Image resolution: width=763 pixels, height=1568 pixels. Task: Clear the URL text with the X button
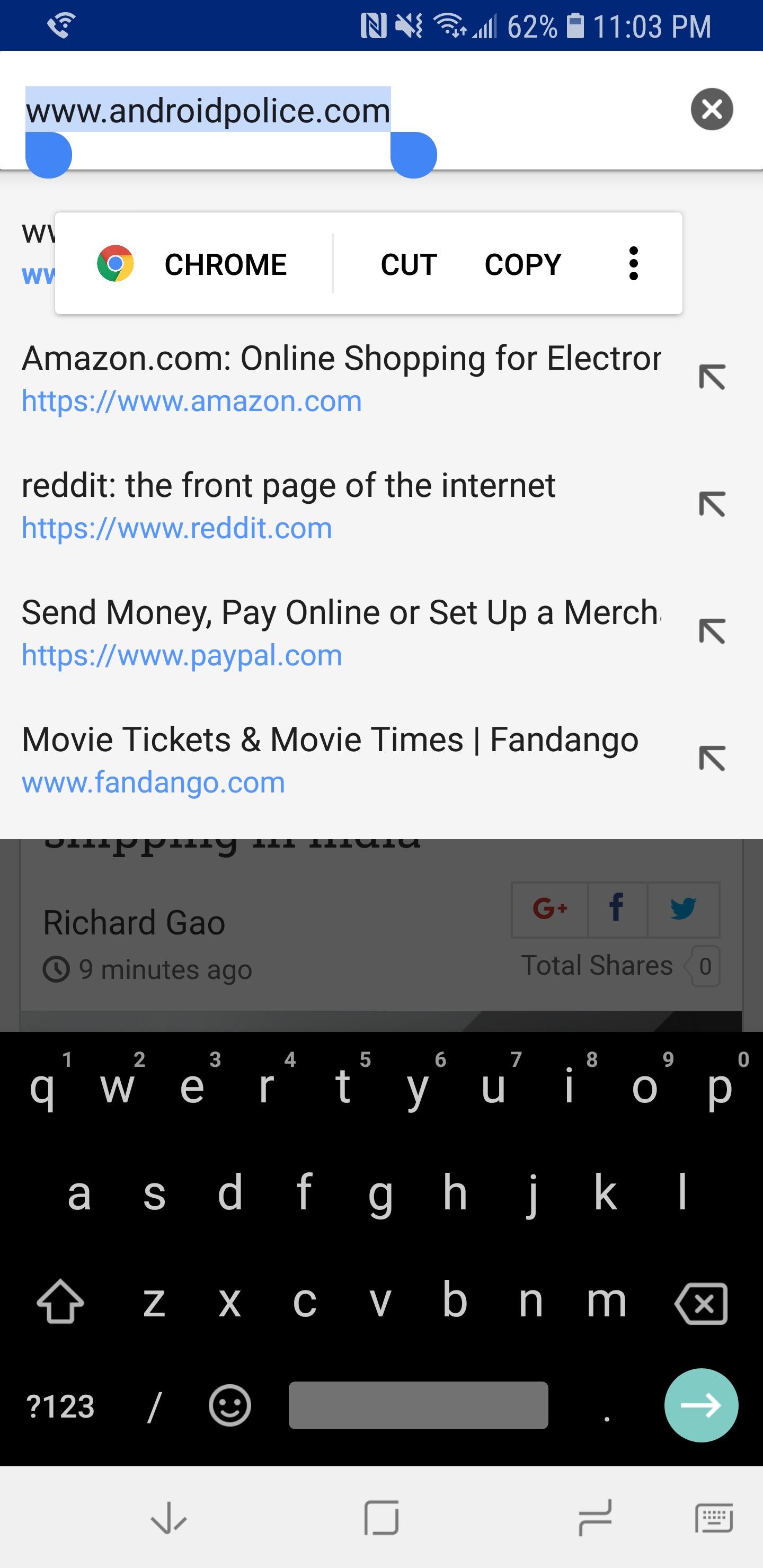point(711,110)
